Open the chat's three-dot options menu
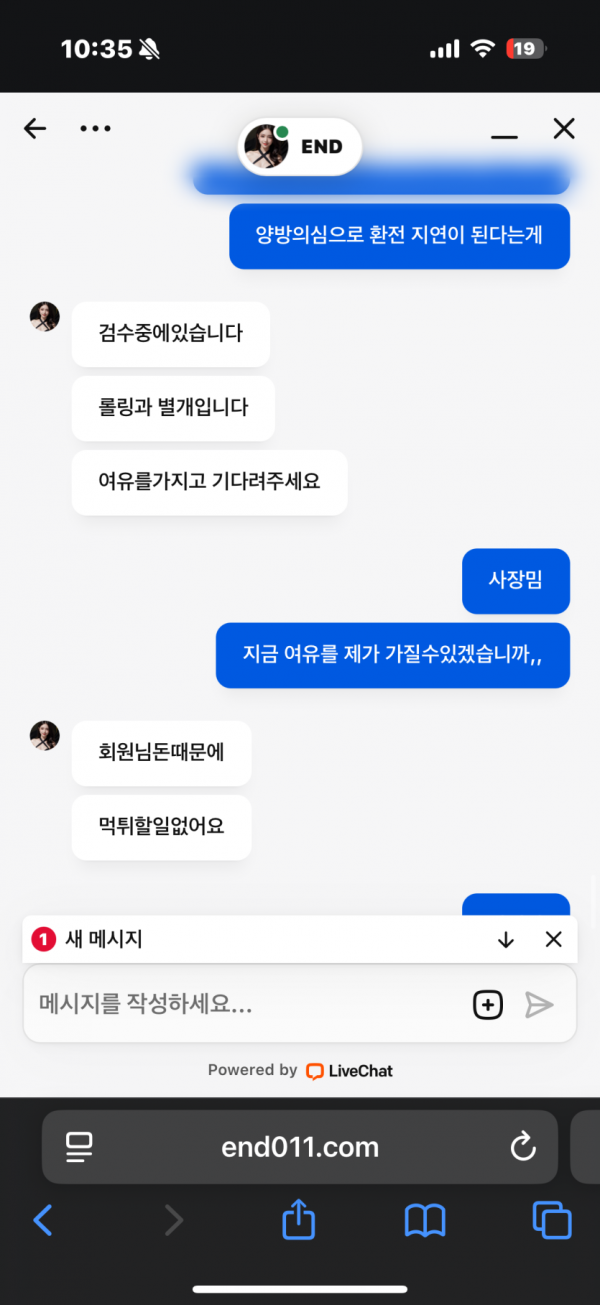Screen dimensions: 600x1305 tap(95, 128)
